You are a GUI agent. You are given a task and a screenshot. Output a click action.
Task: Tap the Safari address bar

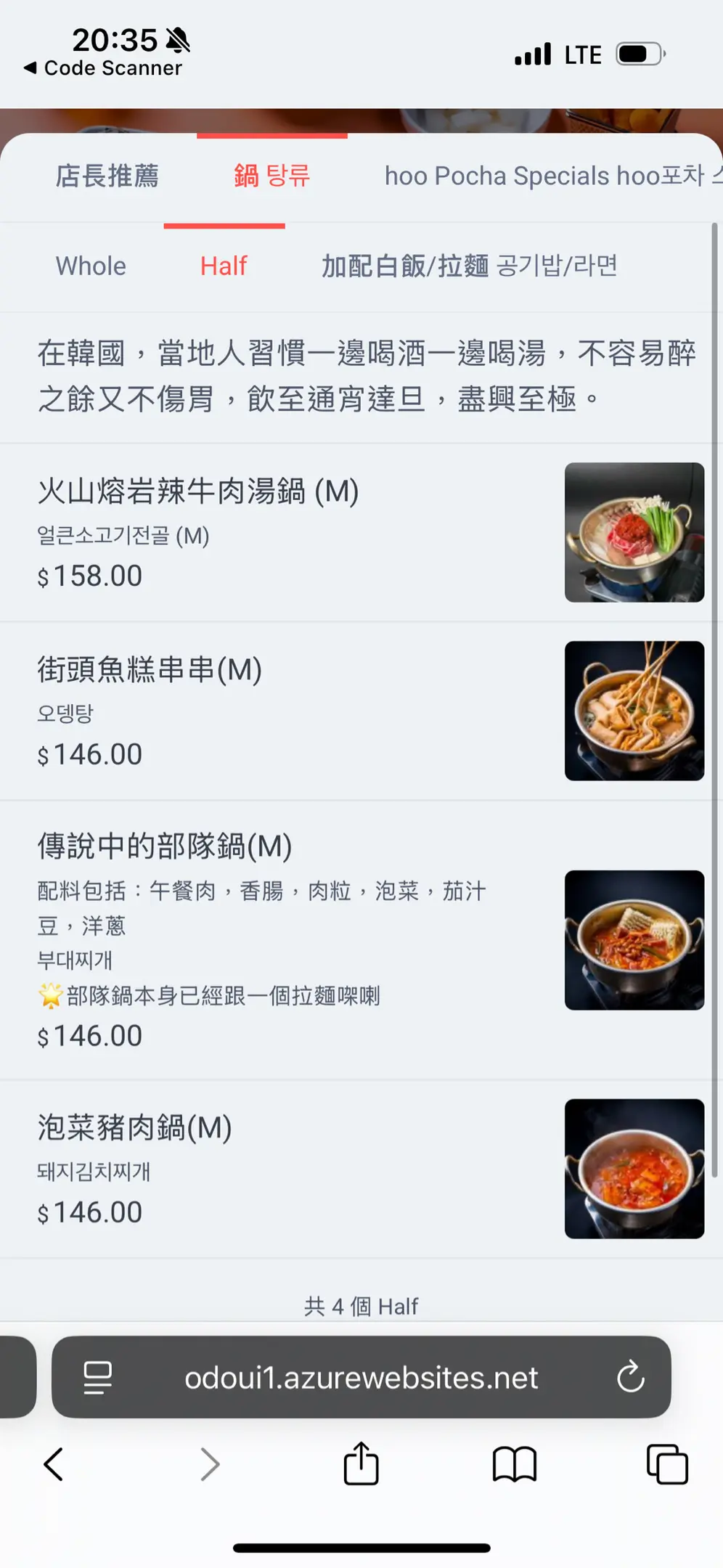click(x=361, y=1378)
